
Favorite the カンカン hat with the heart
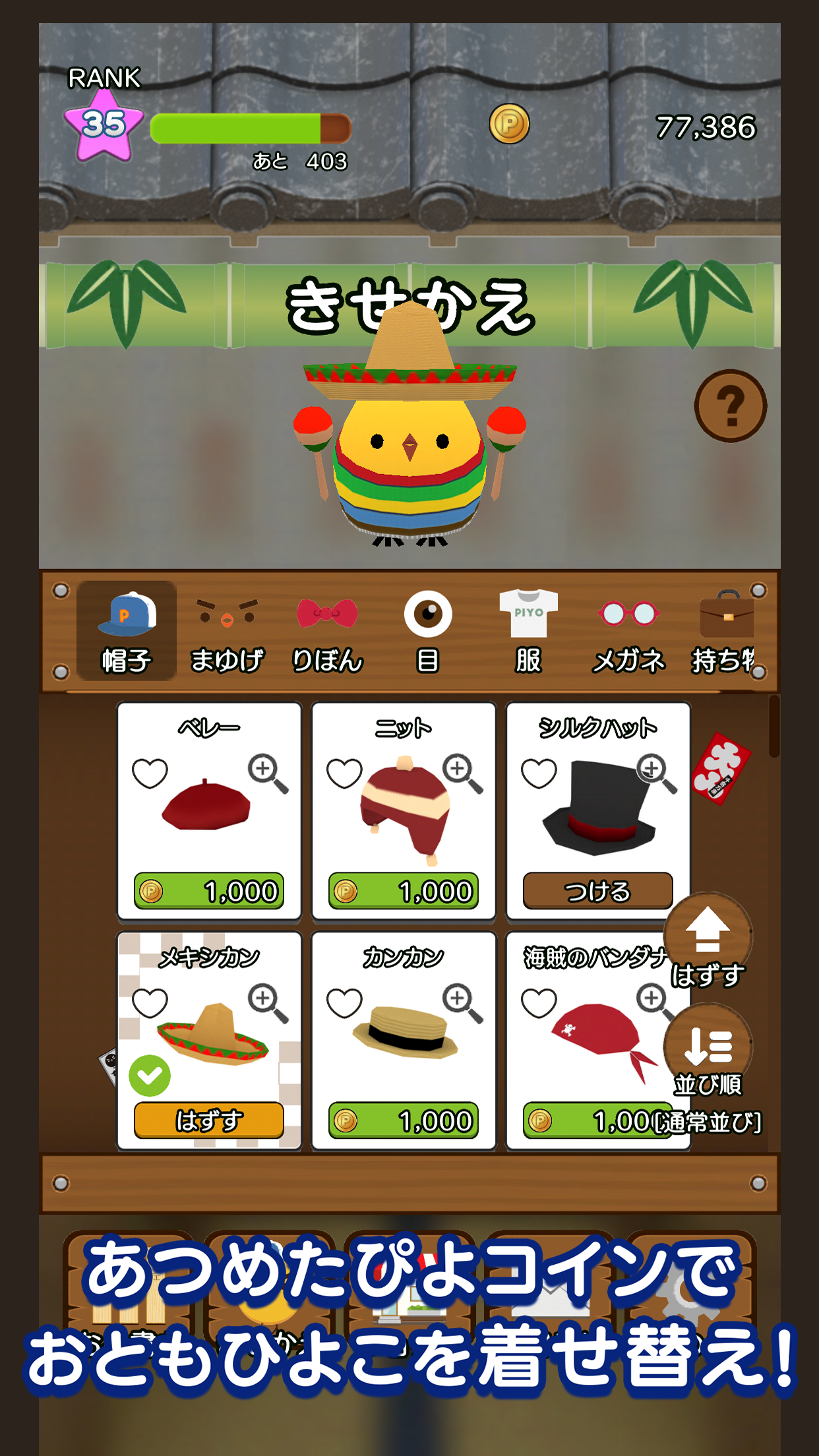(344, 1003)
